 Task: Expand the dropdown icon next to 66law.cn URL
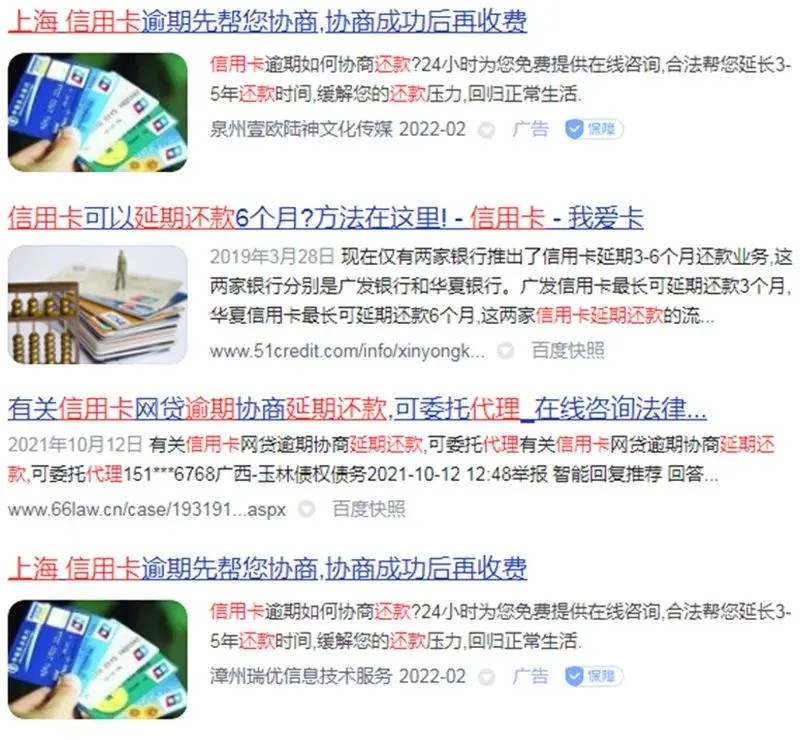pos(308,509)
